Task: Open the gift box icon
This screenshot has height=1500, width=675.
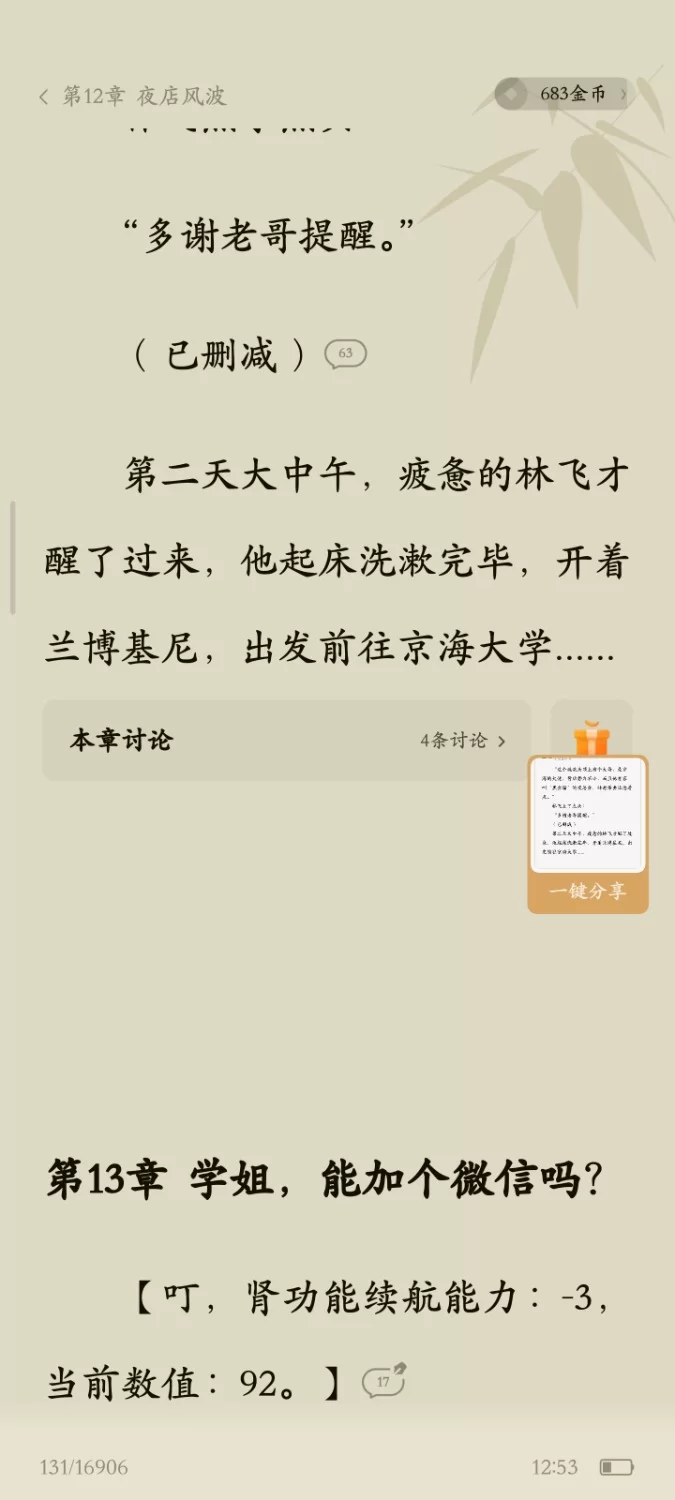Action: click(591, 736)
